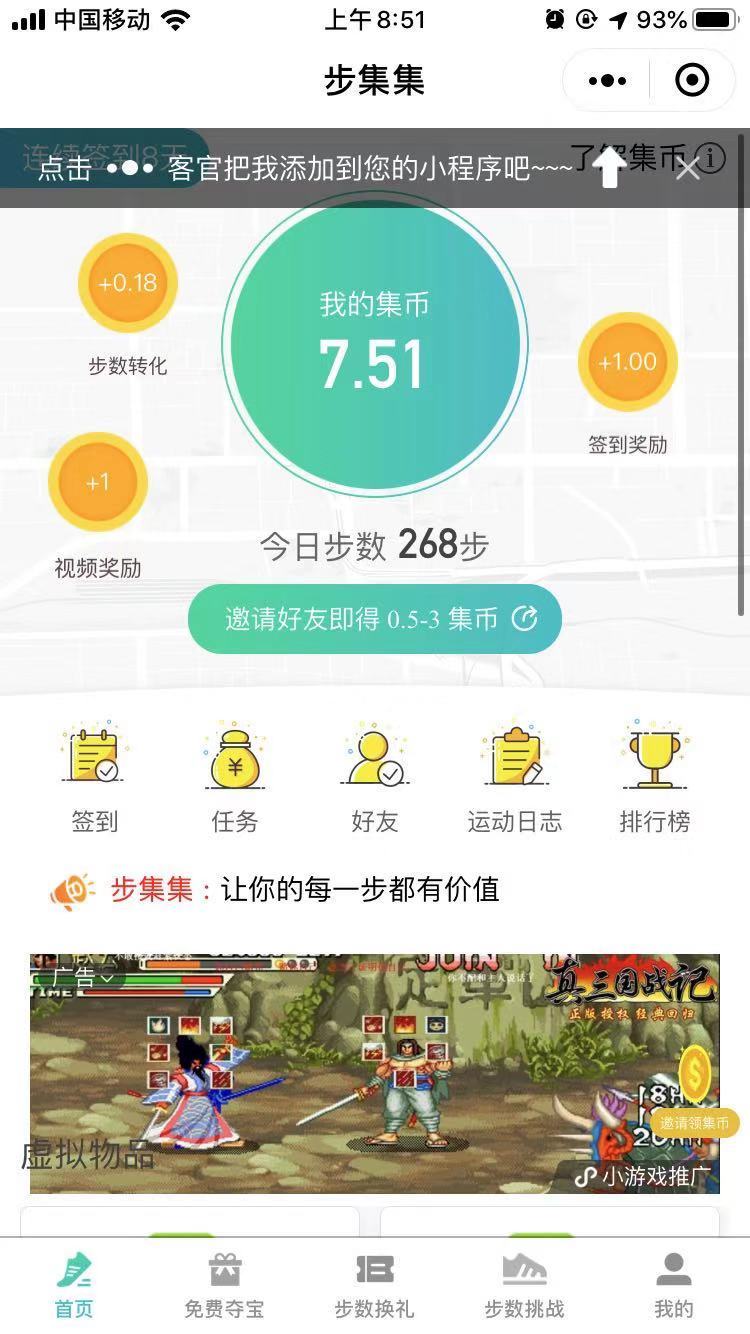This screenshot has width=750, height=1334.
Task: Open 运动日志 exercise log
Action: pyautogui.click(x=515, y=777)
